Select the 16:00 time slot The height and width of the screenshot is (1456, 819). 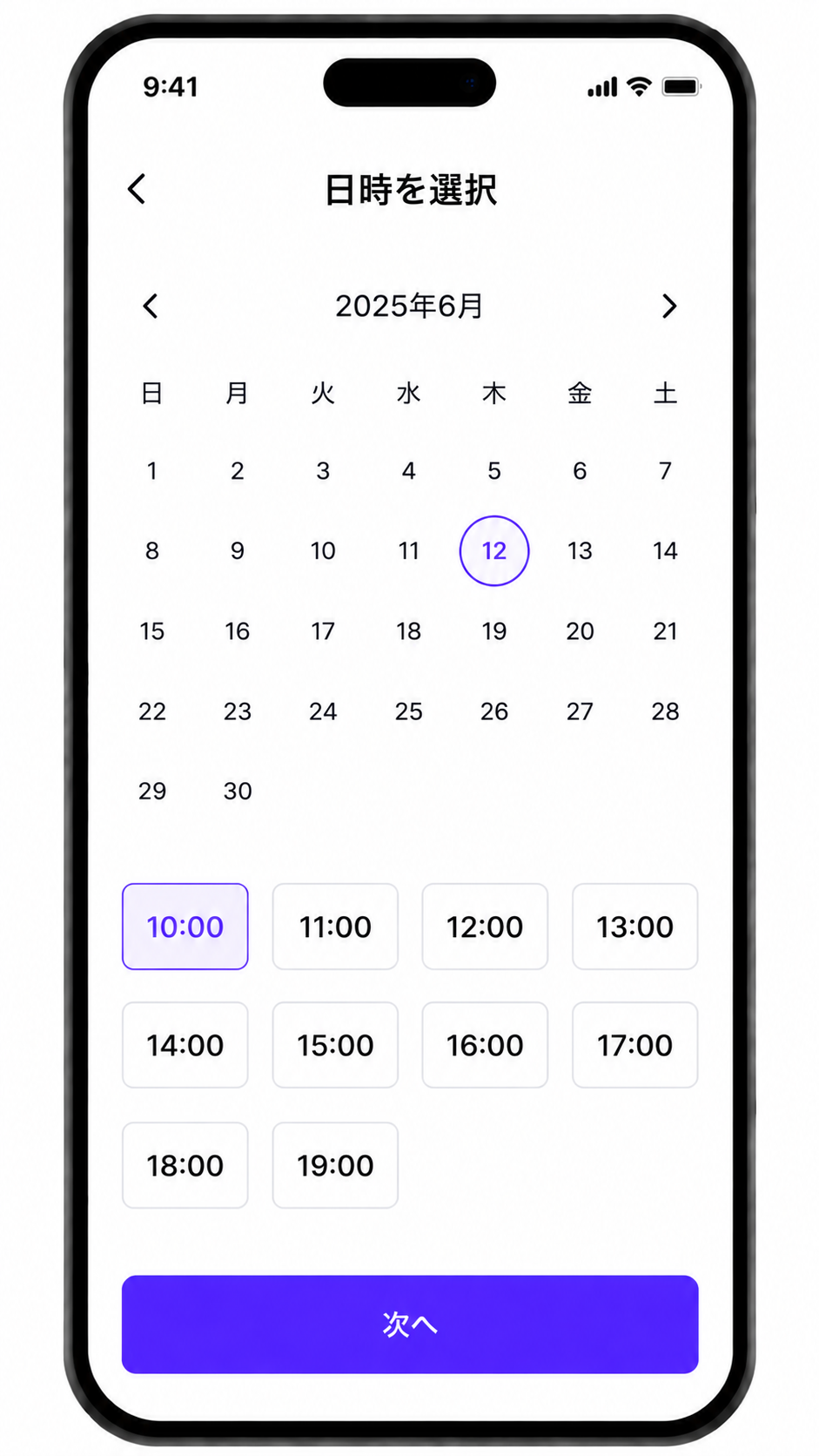click(x=485, y=1045)
